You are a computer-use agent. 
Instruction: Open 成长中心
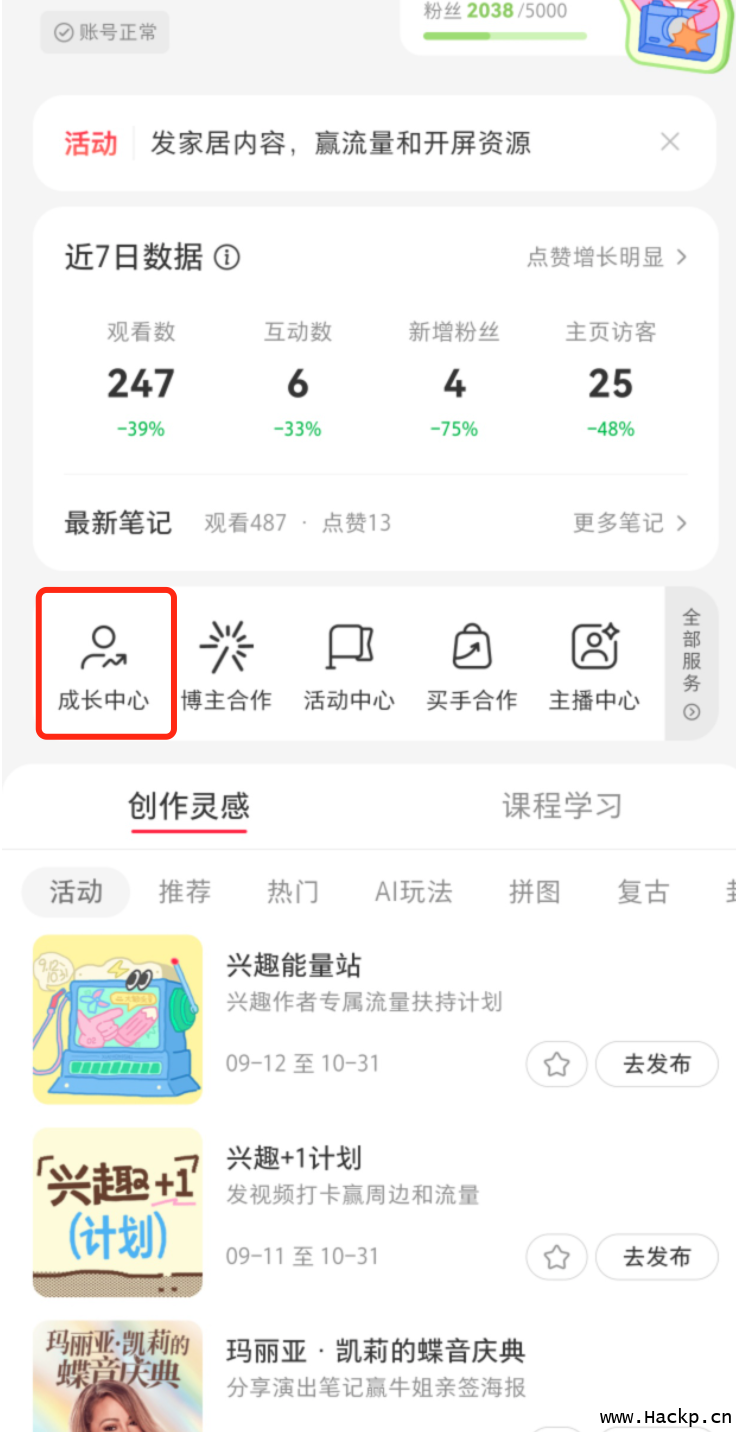point(103,665)
